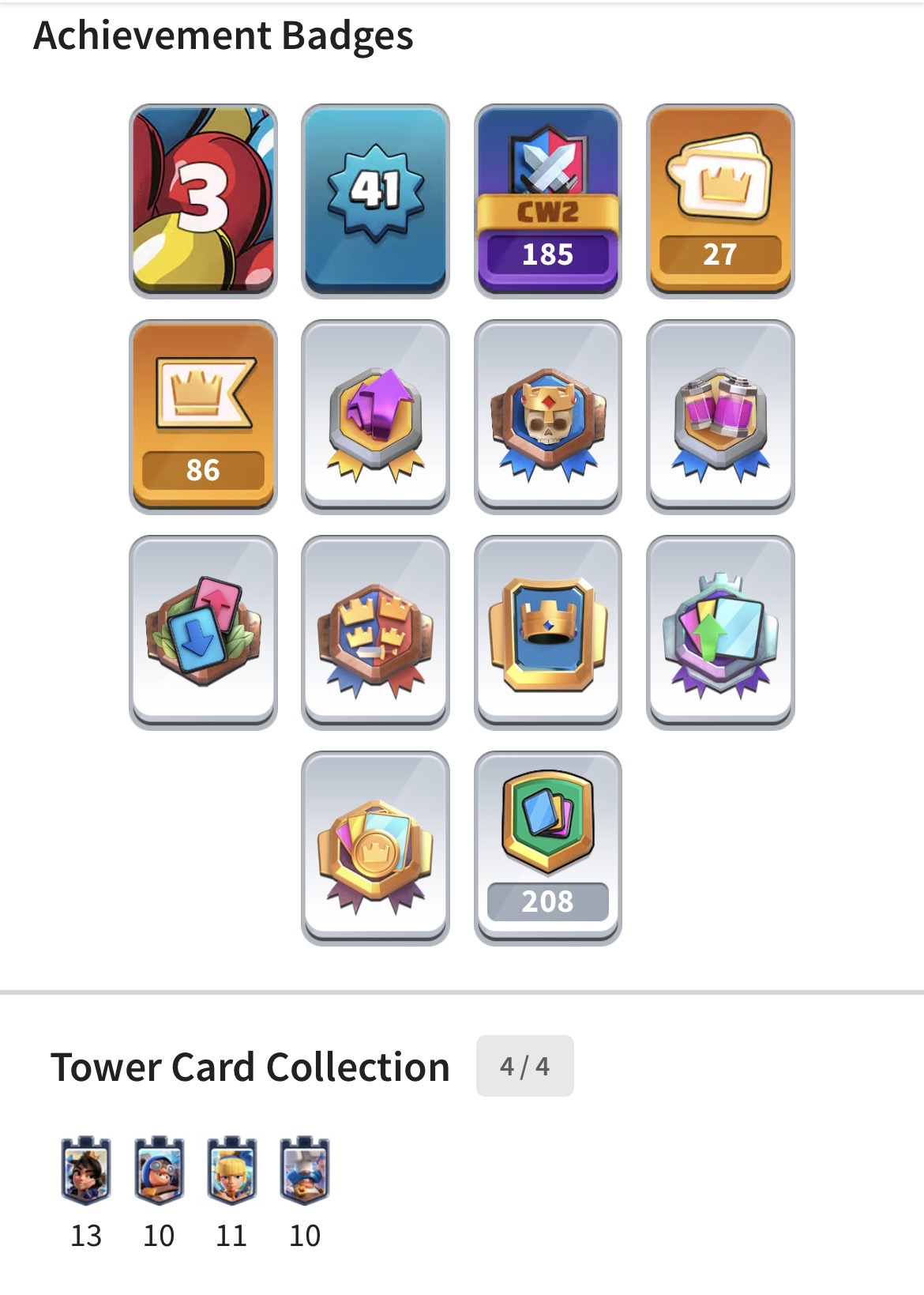Open the gold crown coin cards badge
The height and width of the screenshot is (1295, 924).
tap(375, 848)
